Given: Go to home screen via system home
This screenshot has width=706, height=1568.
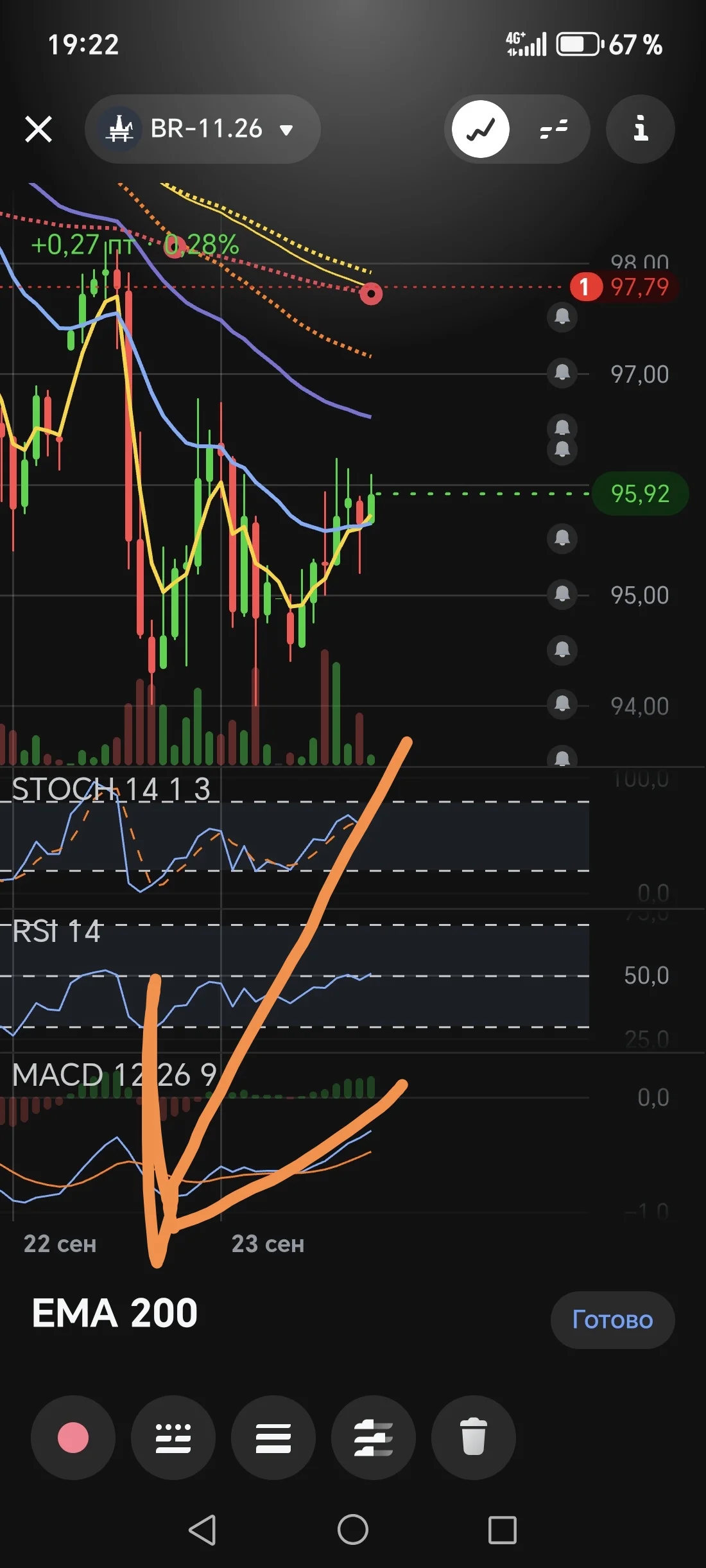Looking at the screenshot, I should [x=353, y=1529].
